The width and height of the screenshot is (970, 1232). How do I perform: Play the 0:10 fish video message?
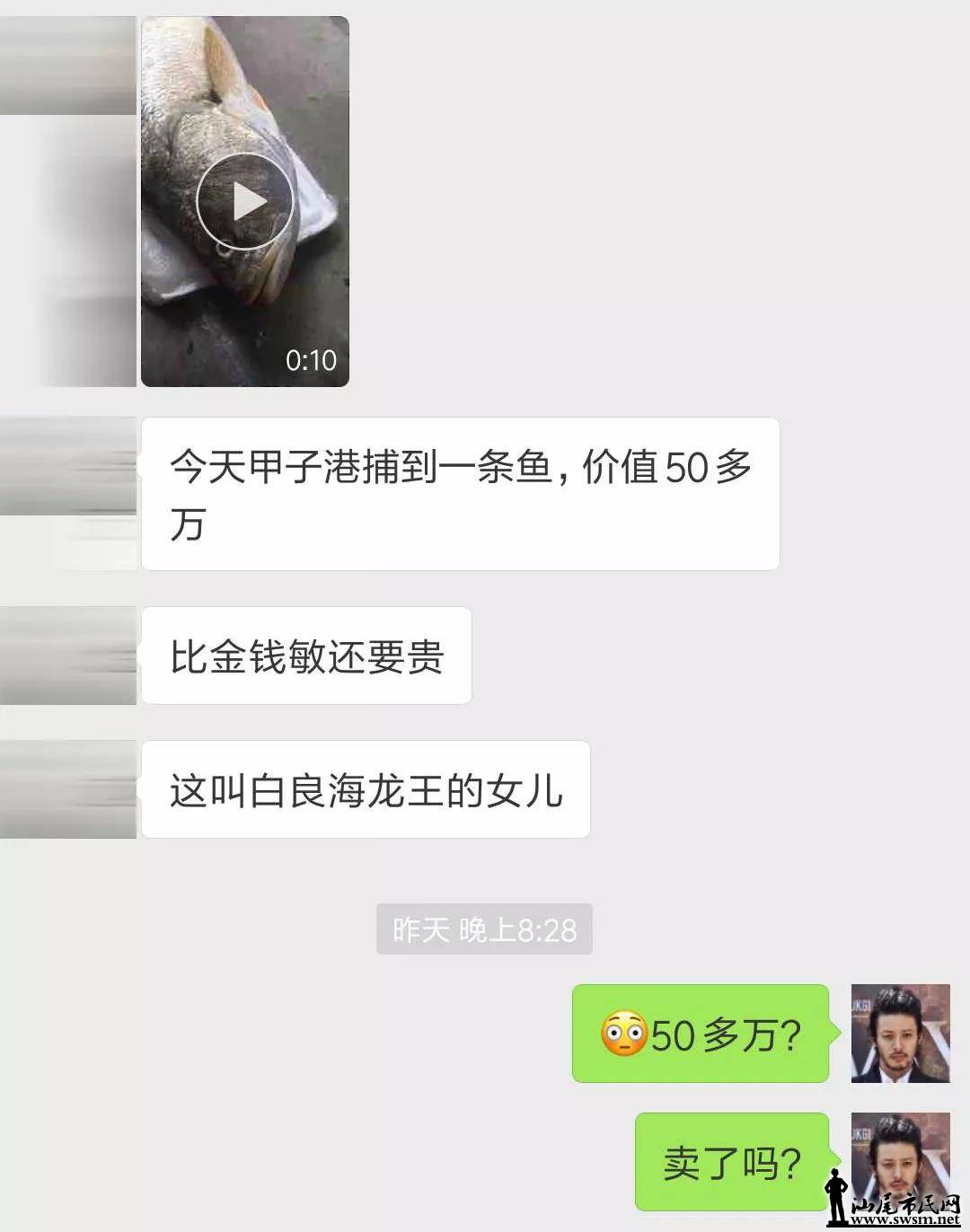[x=244, y=202]
